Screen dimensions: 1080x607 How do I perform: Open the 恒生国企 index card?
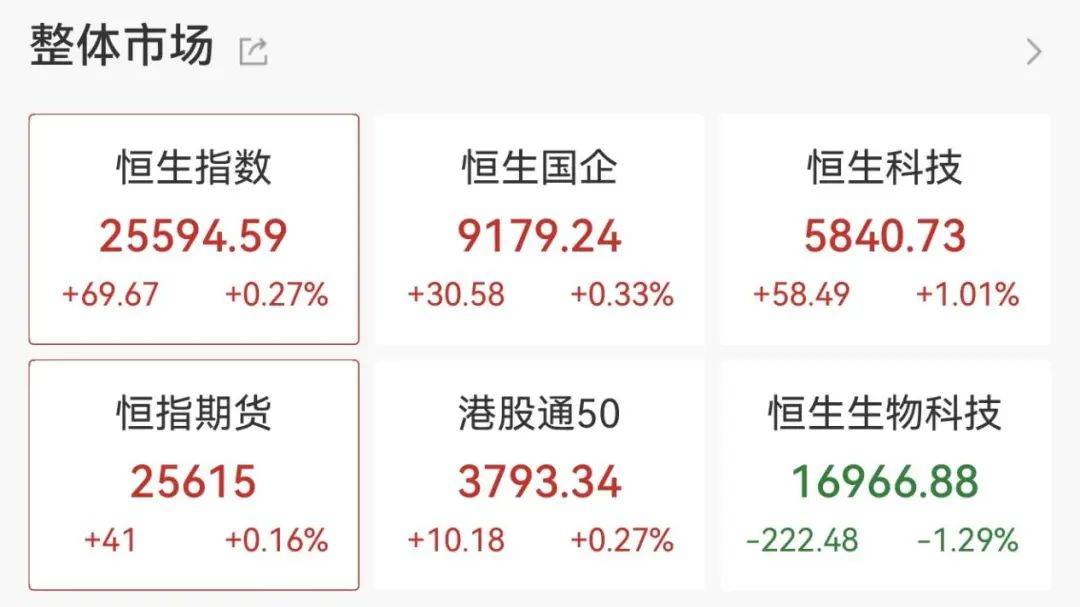[x=539, y=229]
